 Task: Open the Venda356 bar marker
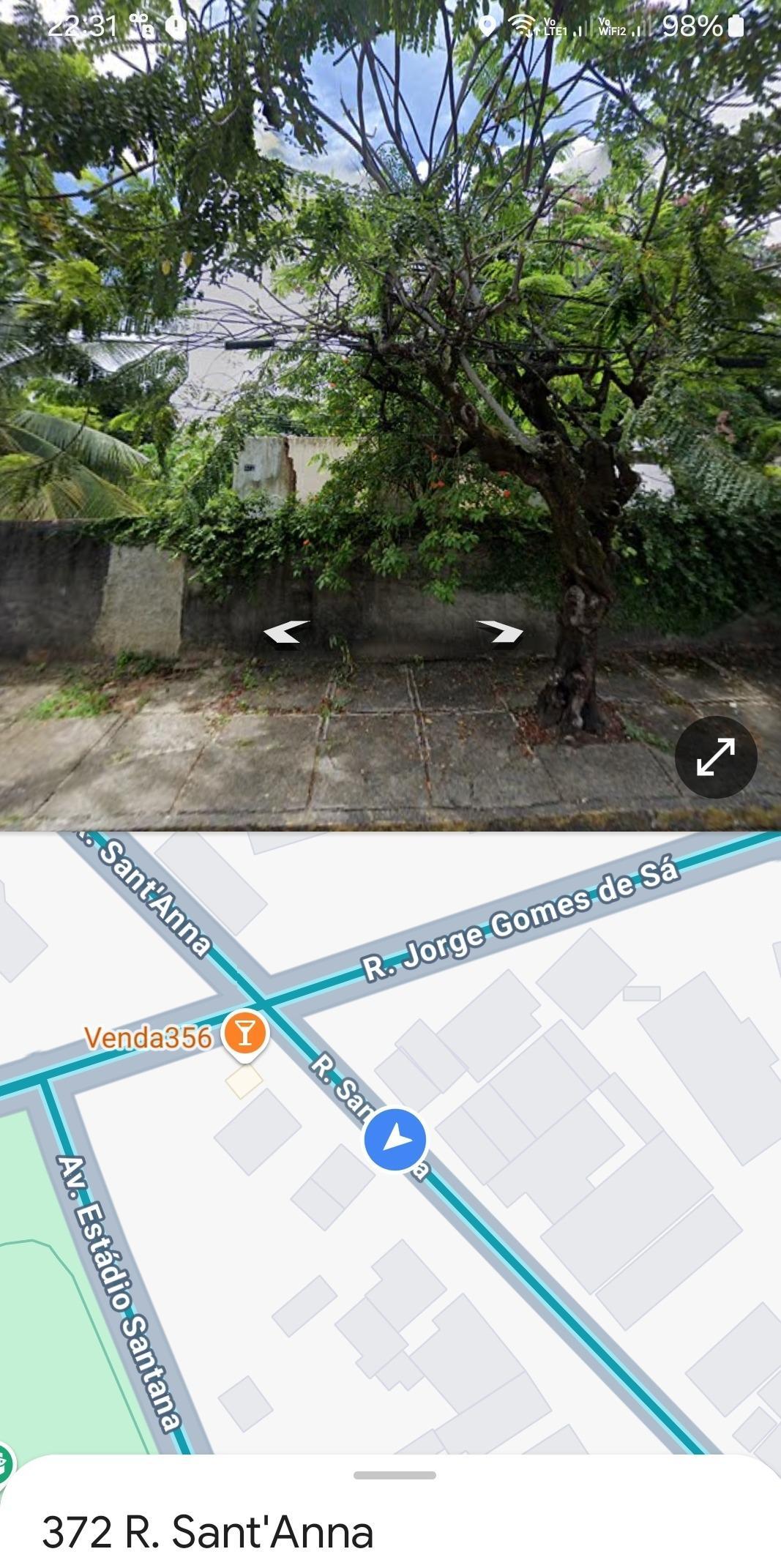pyautogui.click(x=245, y=1034)
